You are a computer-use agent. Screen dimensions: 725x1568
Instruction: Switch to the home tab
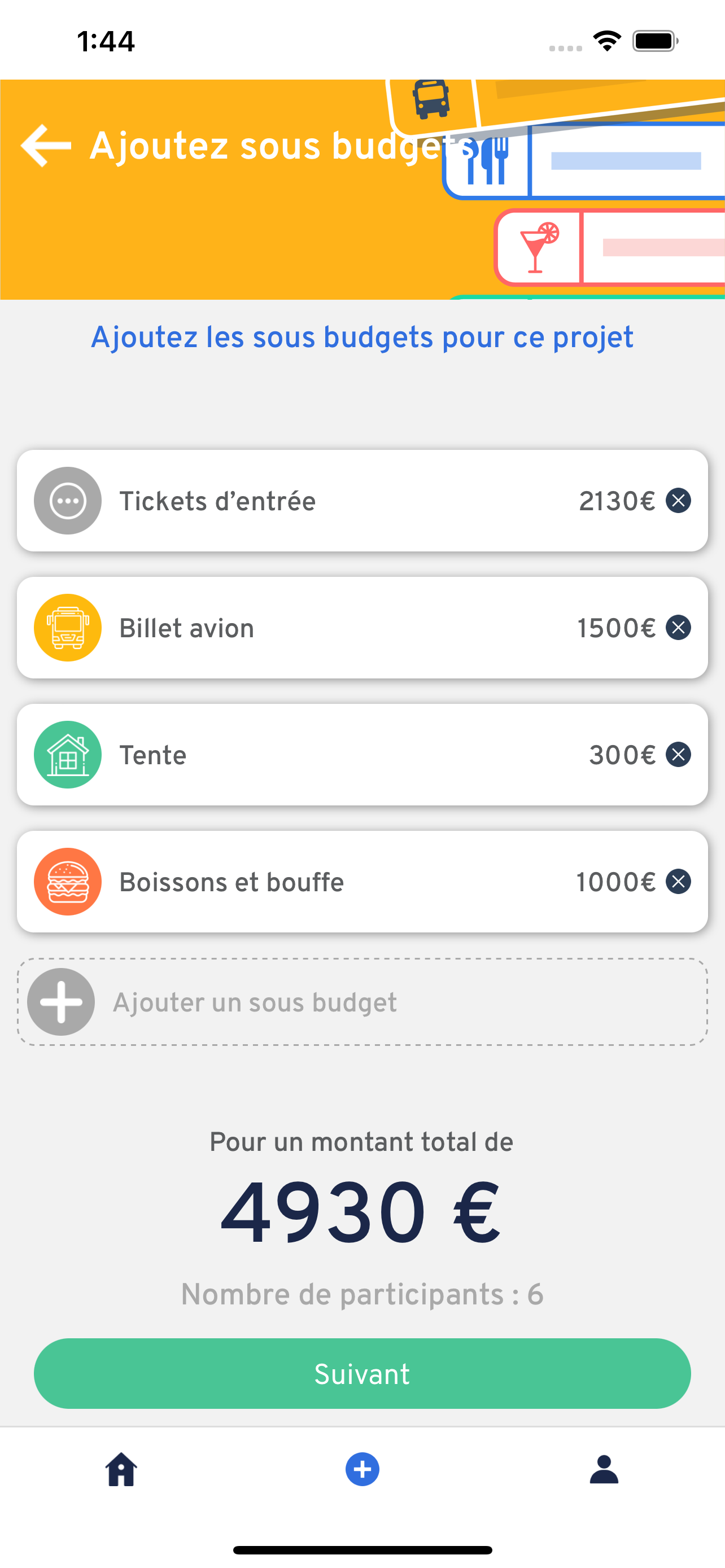[x=121, y=1469]
